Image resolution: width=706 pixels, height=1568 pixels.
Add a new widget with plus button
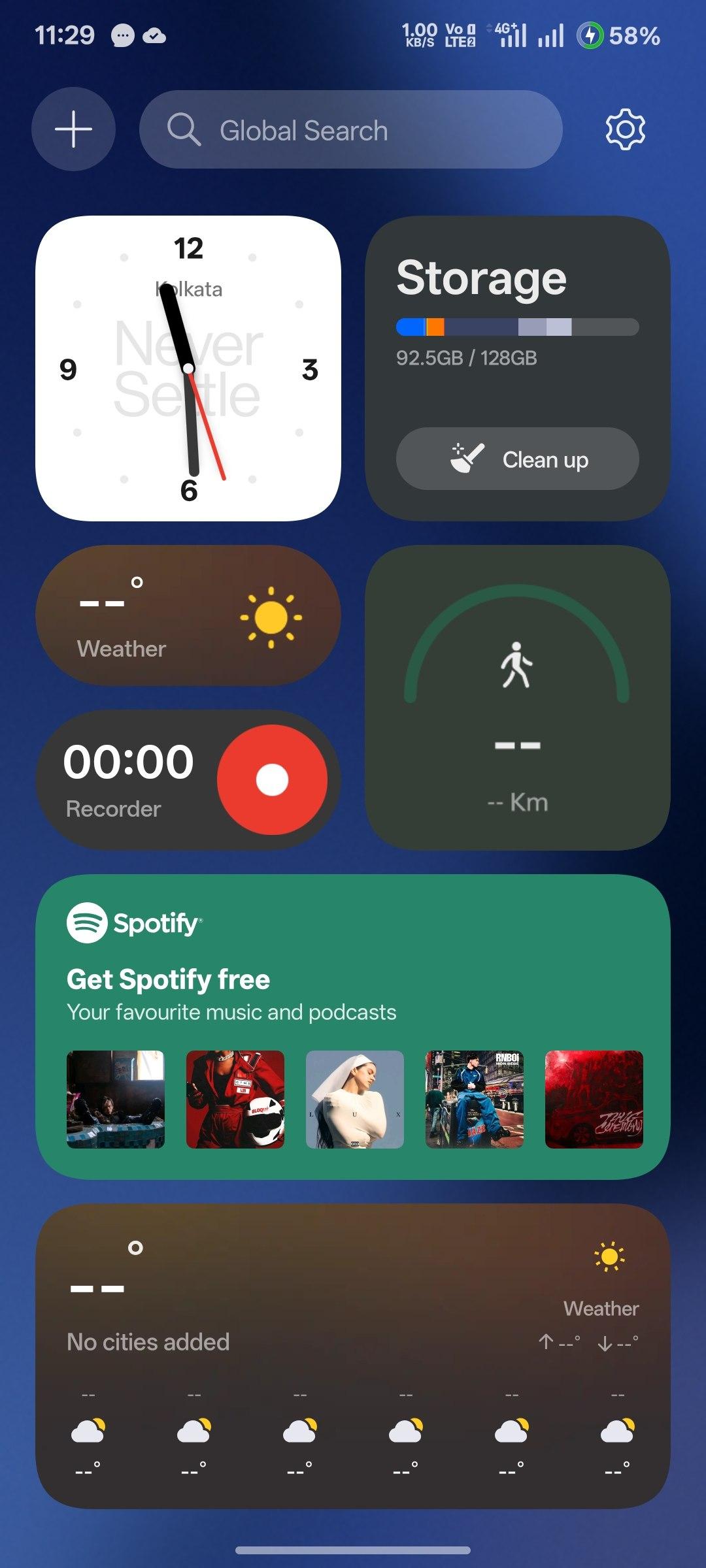[x=73, y=129]
